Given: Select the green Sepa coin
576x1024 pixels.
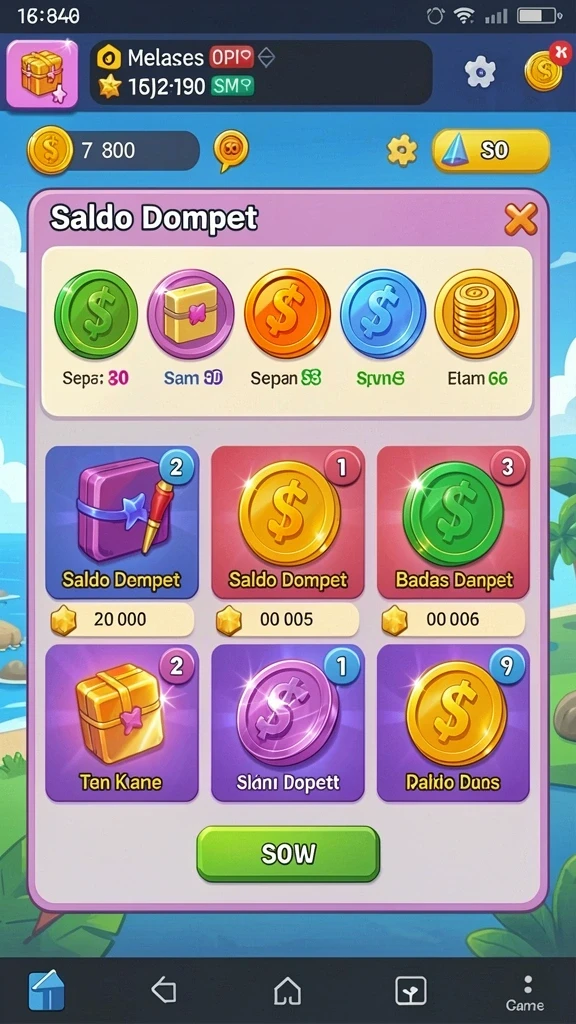Looking at the screenshot, I should (96, 315).
